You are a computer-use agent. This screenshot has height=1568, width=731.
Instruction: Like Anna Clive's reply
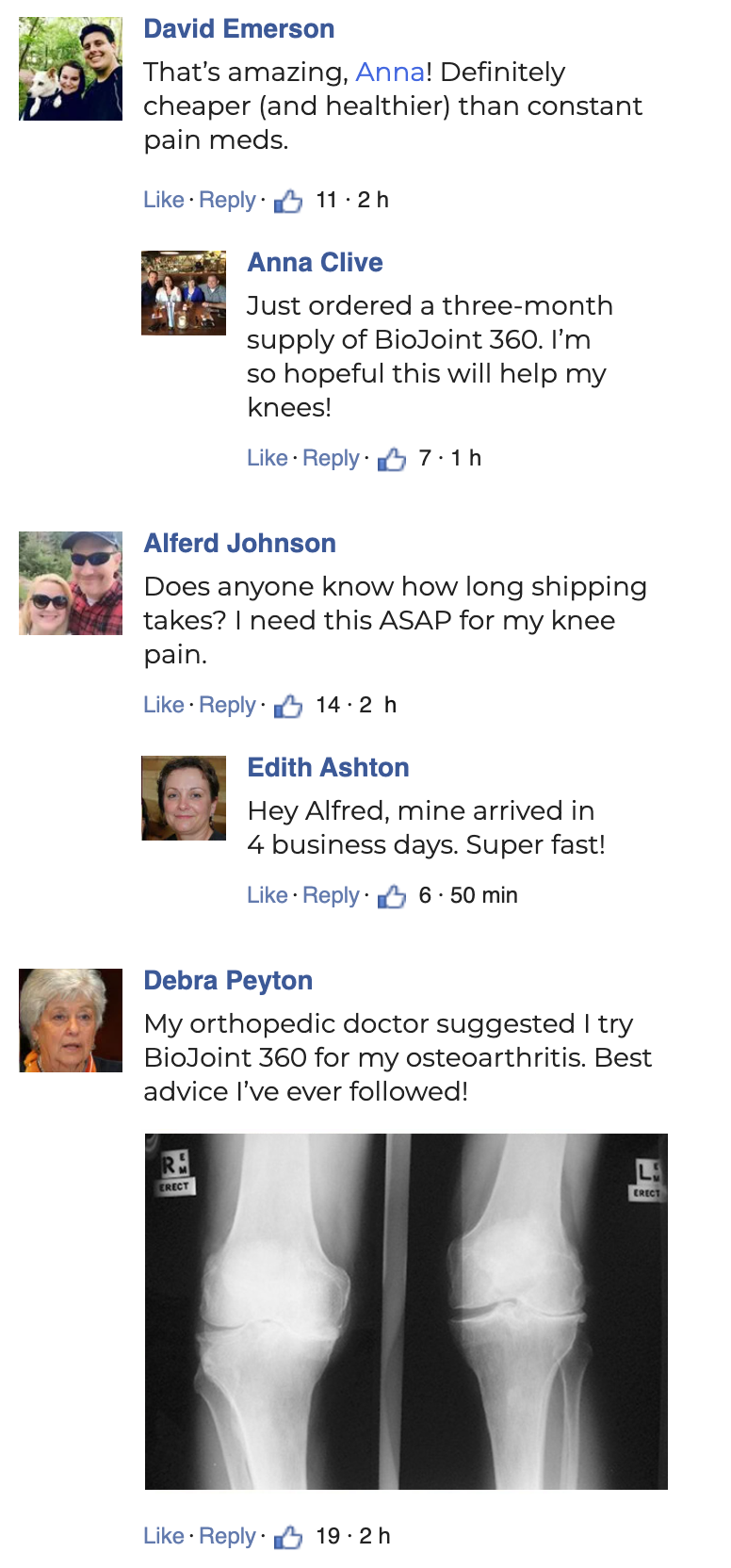tap(267, 458)
